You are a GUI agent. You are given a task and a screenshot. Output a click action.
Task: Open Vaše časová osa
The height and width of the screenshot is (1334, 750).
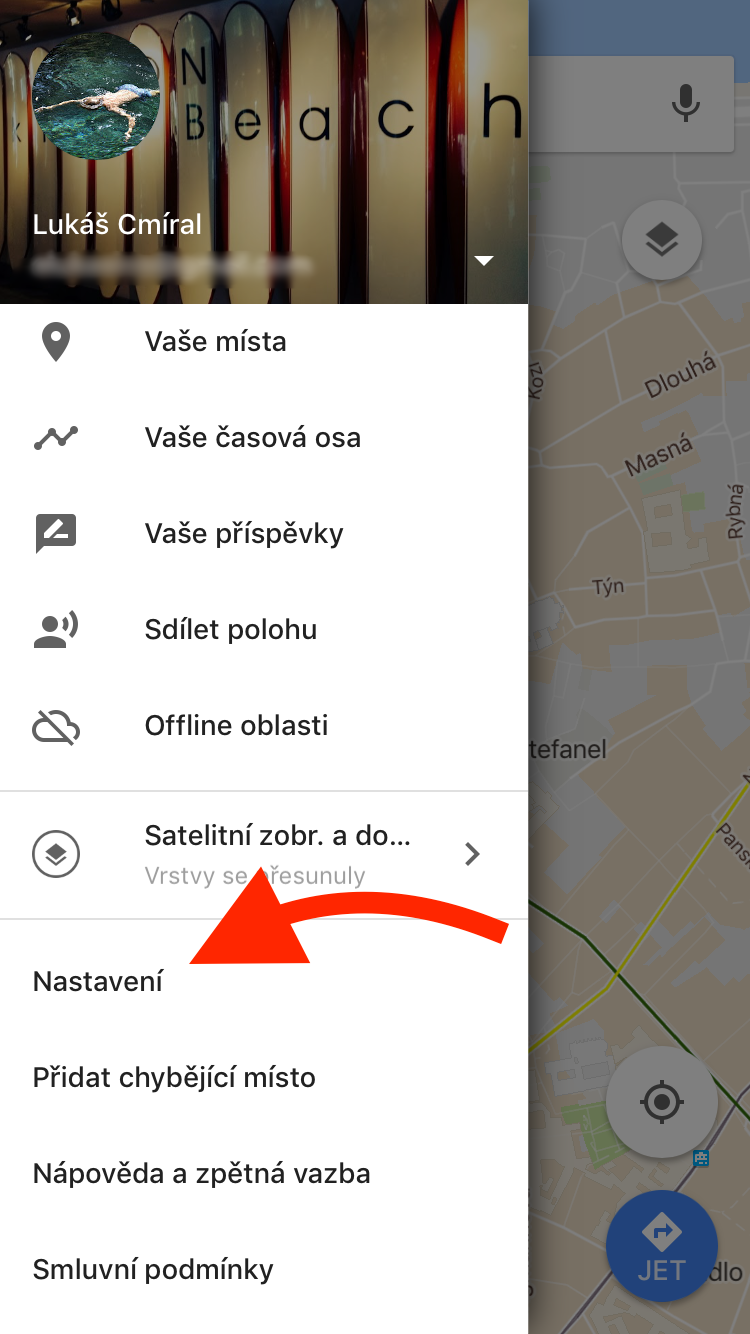click(x=252, y=438)
